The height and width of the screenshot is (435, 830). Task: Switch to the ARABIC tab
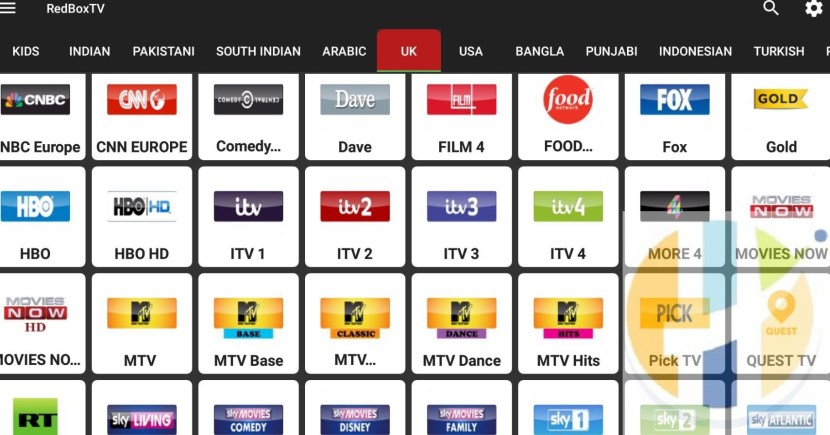pos(344,51)
